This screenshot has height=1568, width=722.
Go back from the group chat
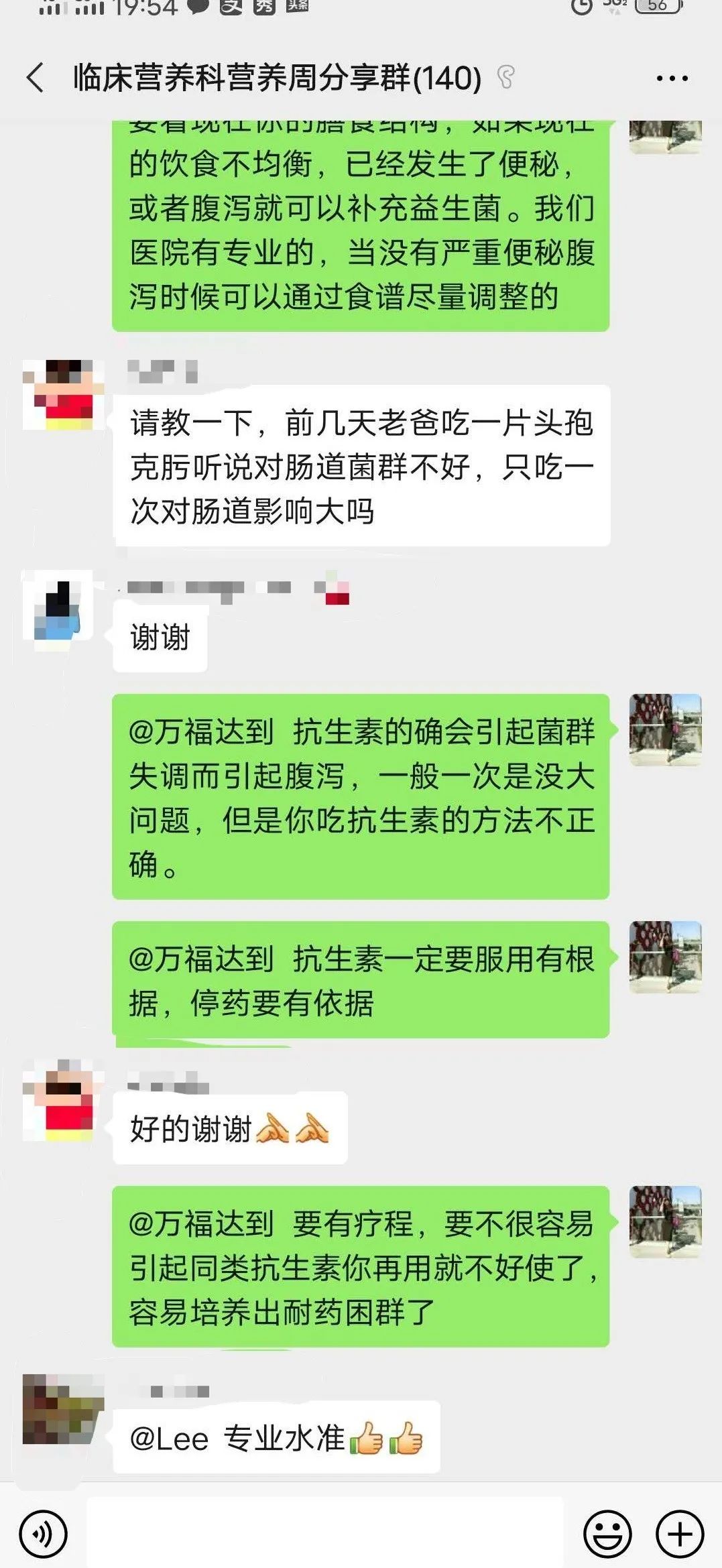coord(36,78)
